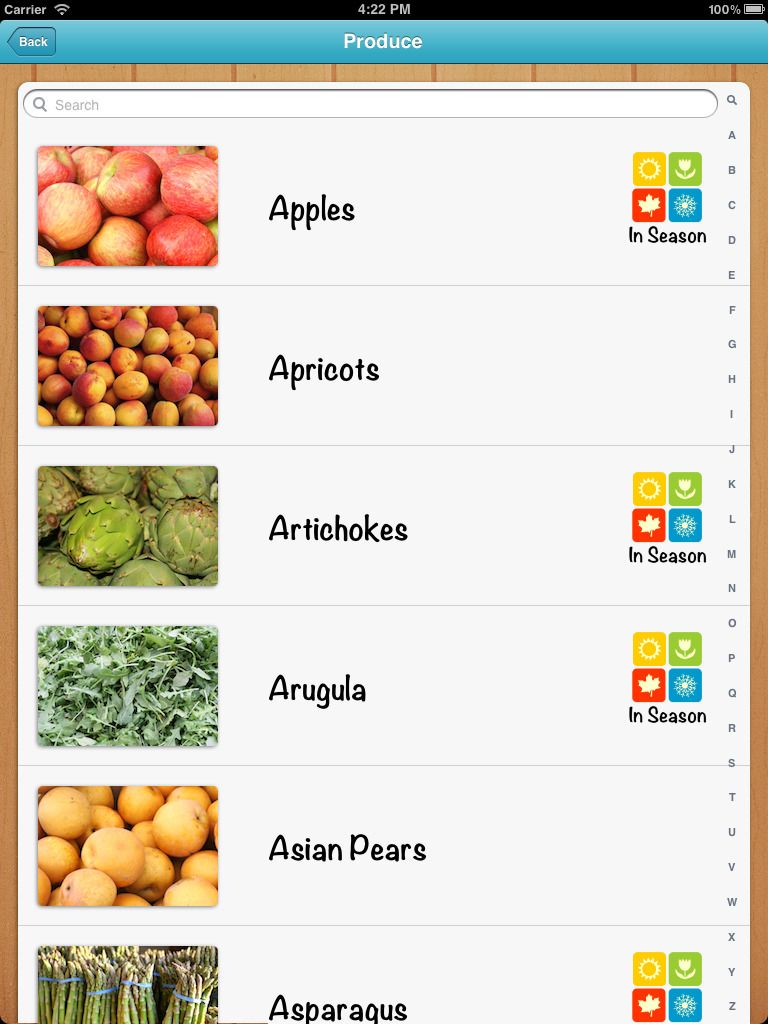
Task: Tap the spring flower icon beside Asparagus
Action: click(x=685, y=967)
